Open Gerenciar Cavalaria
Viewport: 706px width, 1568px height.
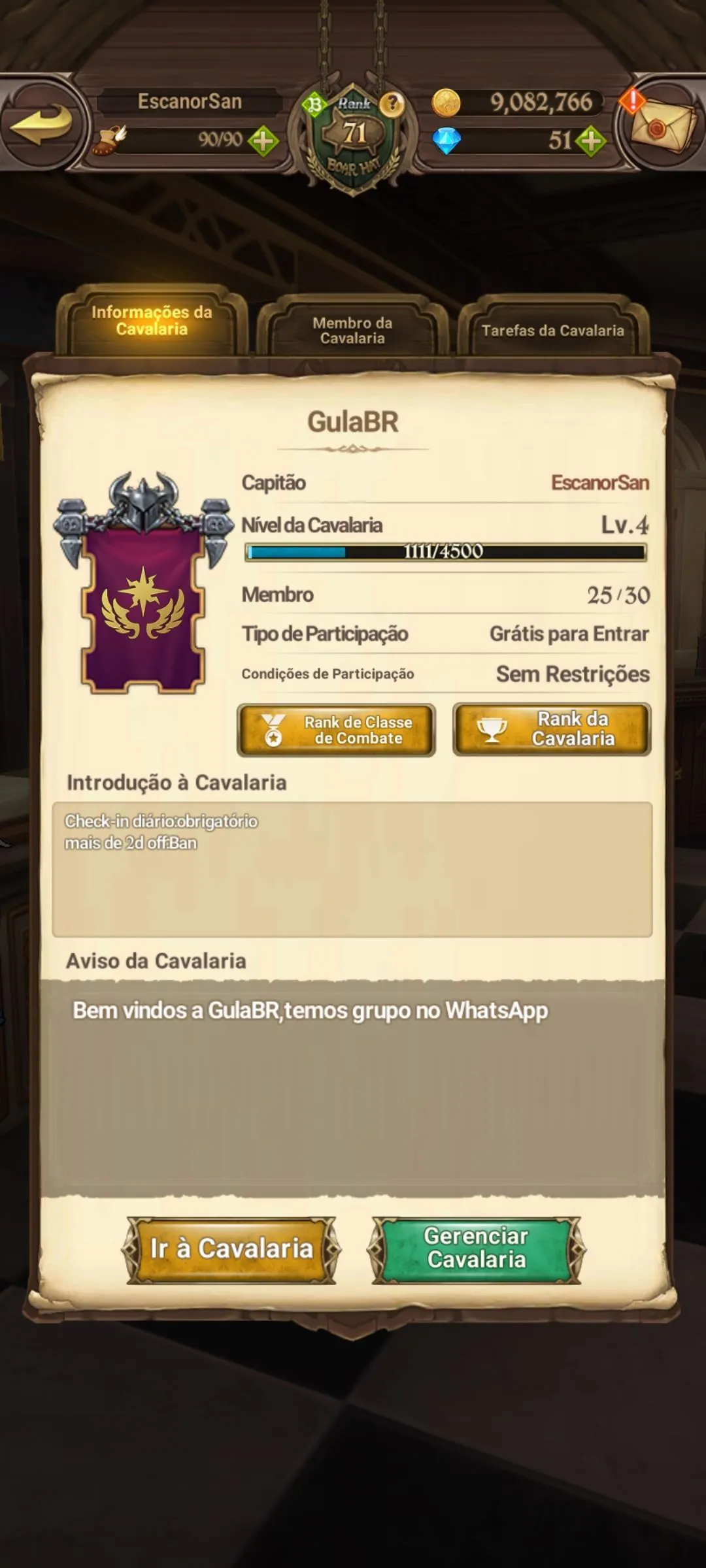coord(476,1249)
